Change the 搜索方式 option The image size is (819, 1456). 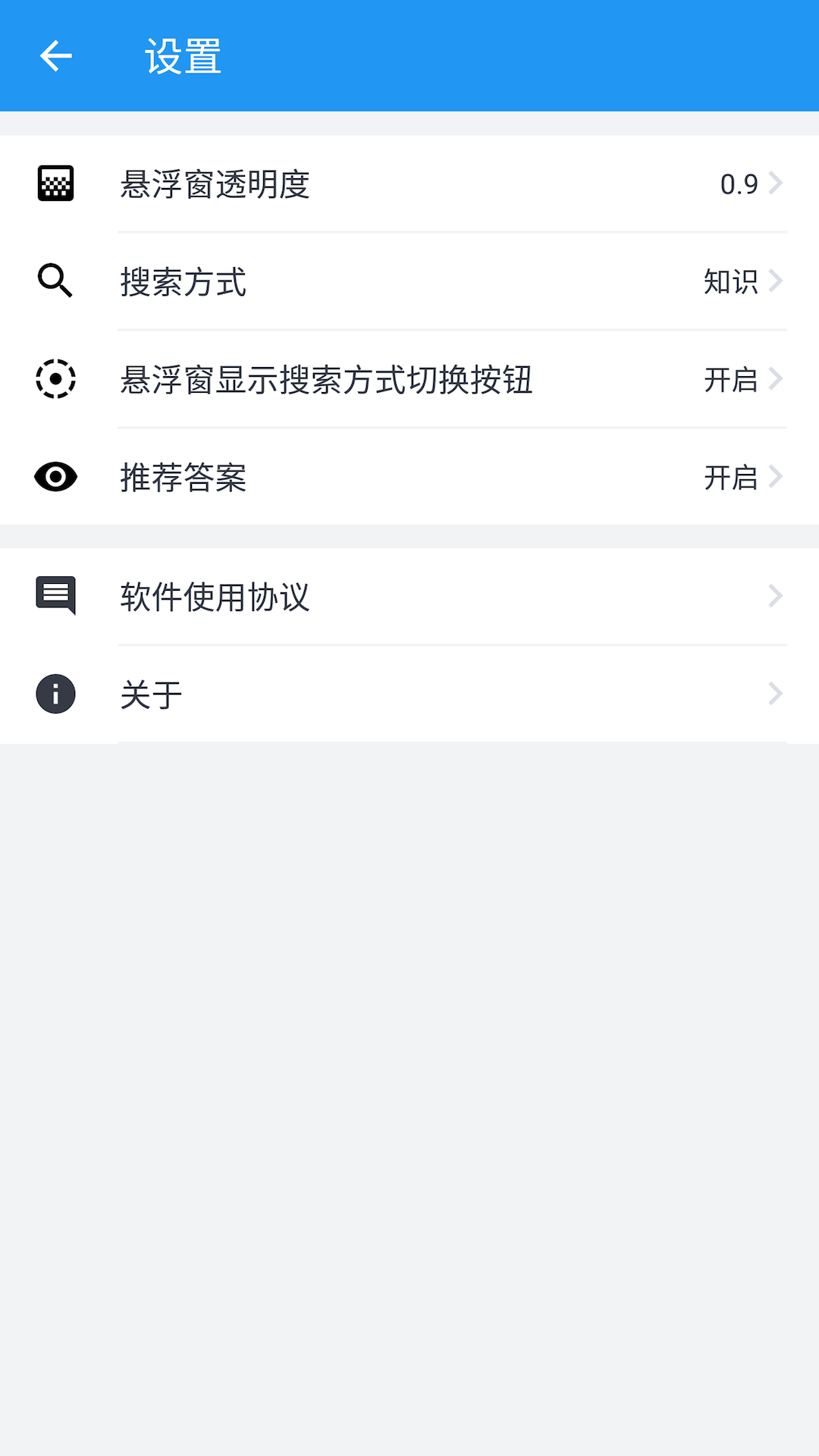pos(409,282)
